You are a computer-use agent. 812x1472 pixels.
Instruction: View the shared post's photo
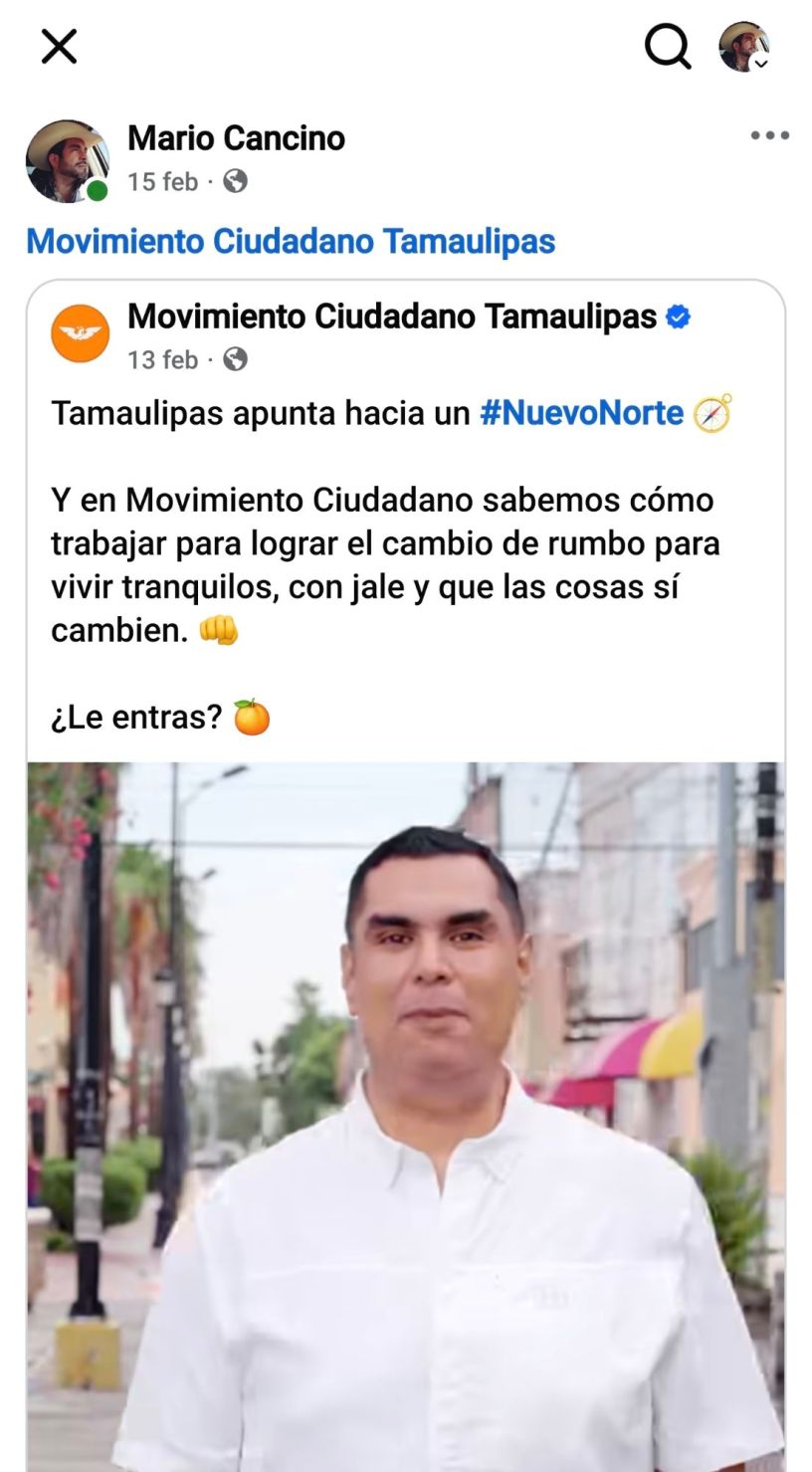point(406,1115)
